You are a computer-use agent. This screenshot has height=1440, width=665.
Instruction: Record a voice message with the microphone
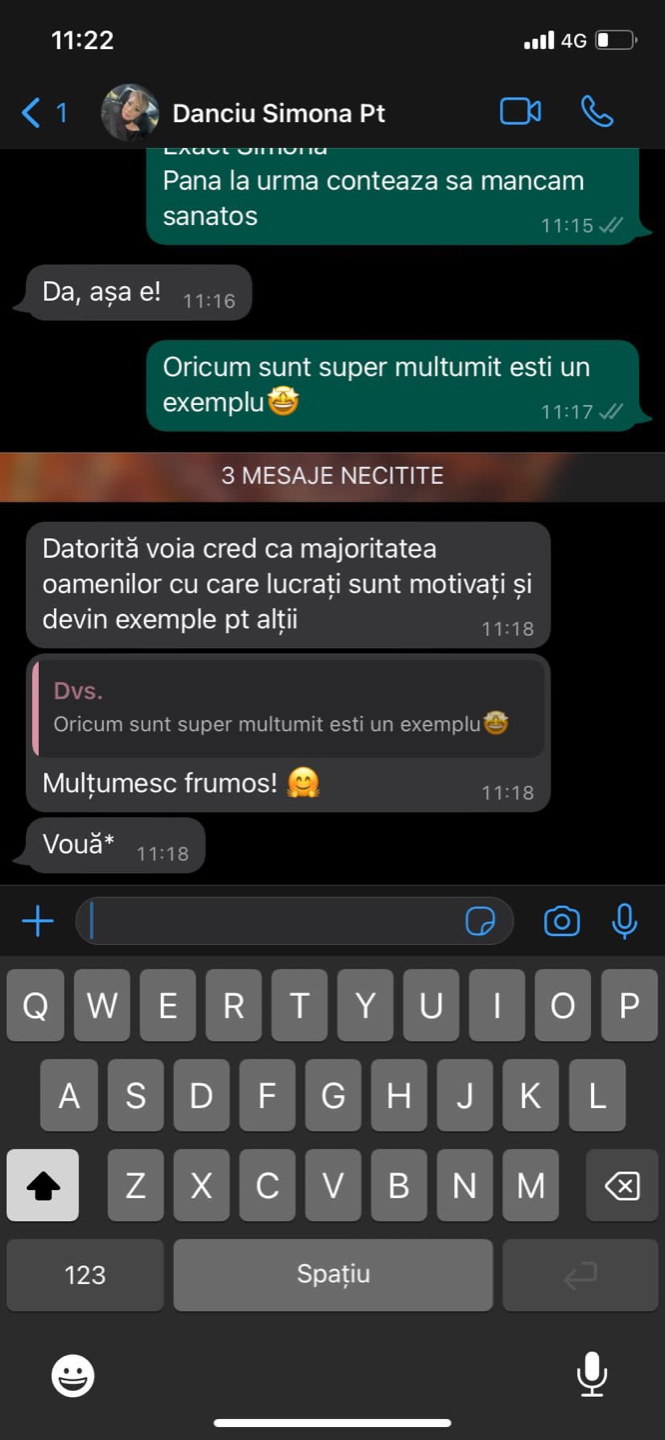[625, 921]
